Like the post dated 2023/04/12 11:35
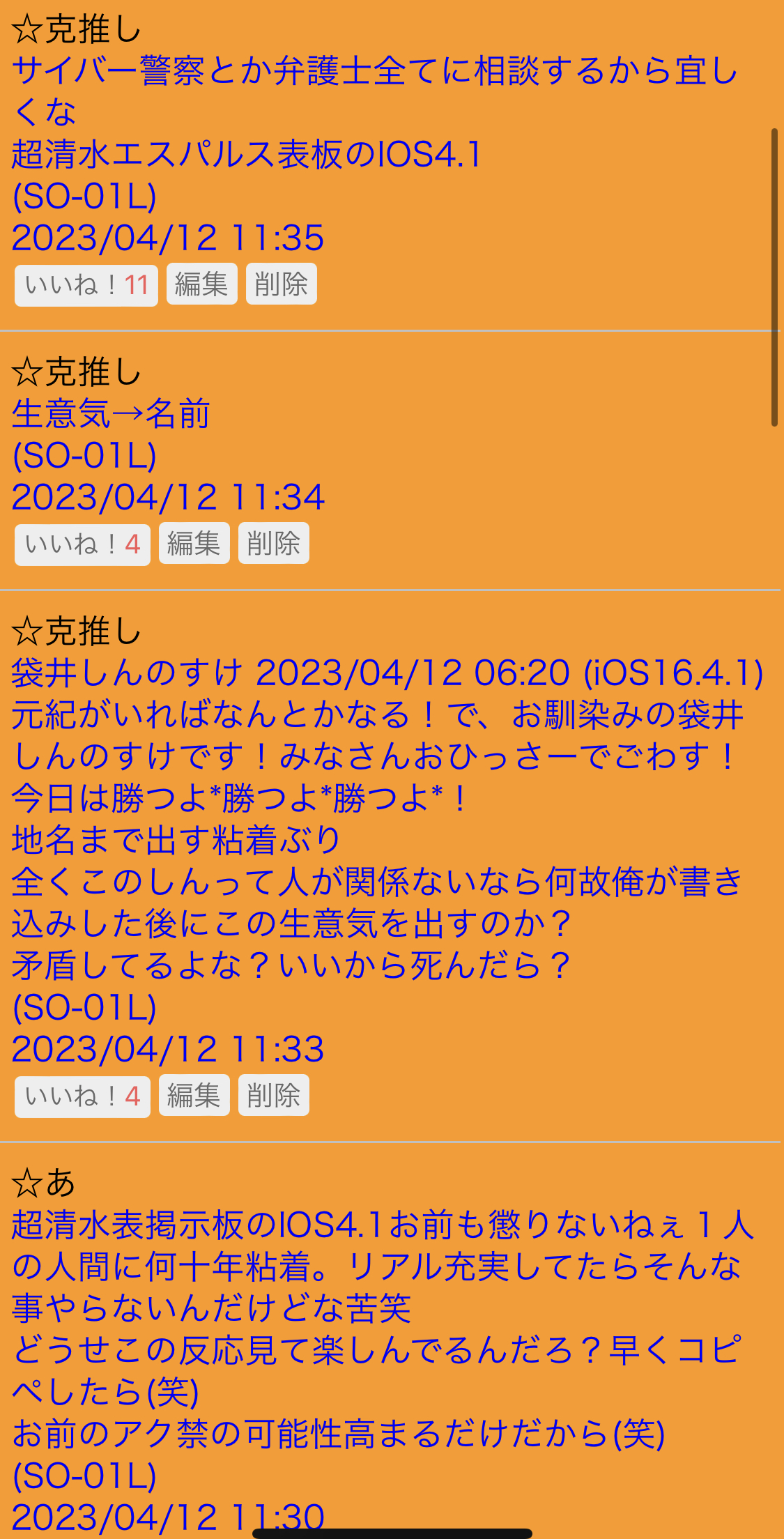 pos(86,284)
